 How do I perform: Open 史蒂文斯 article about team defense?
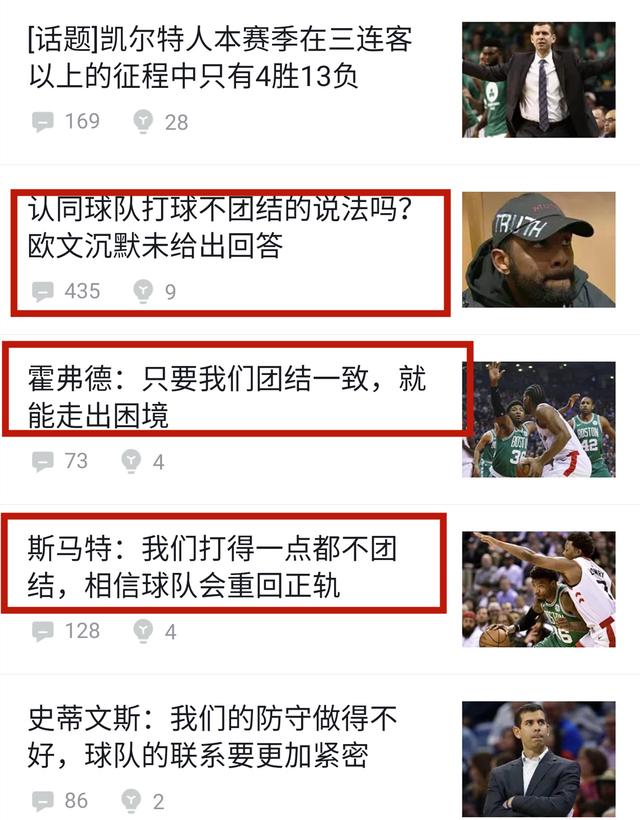point(212,736)
